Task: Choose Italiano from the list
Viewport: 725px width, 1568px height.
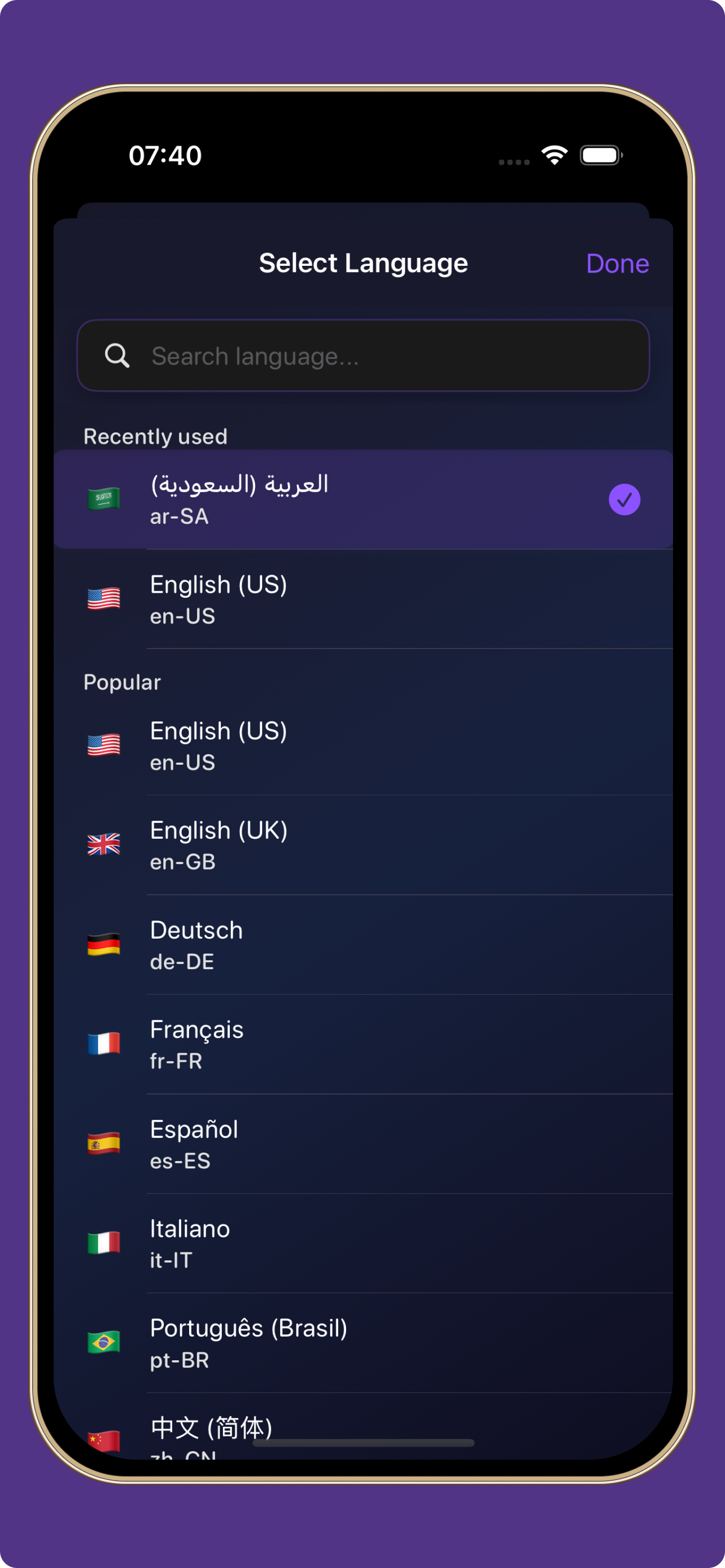Action: tap(363, 1243)
